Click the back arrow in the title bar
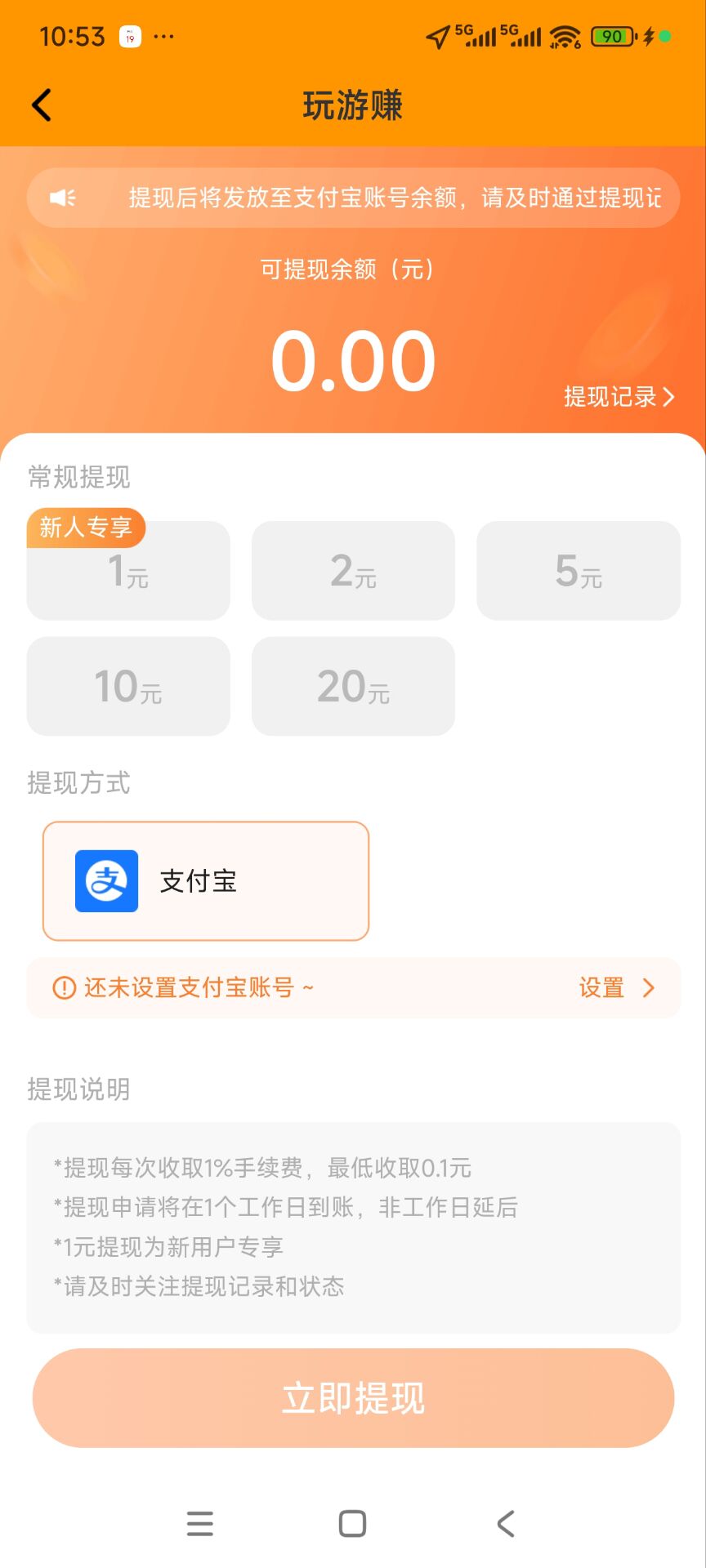 coord(42,105)
